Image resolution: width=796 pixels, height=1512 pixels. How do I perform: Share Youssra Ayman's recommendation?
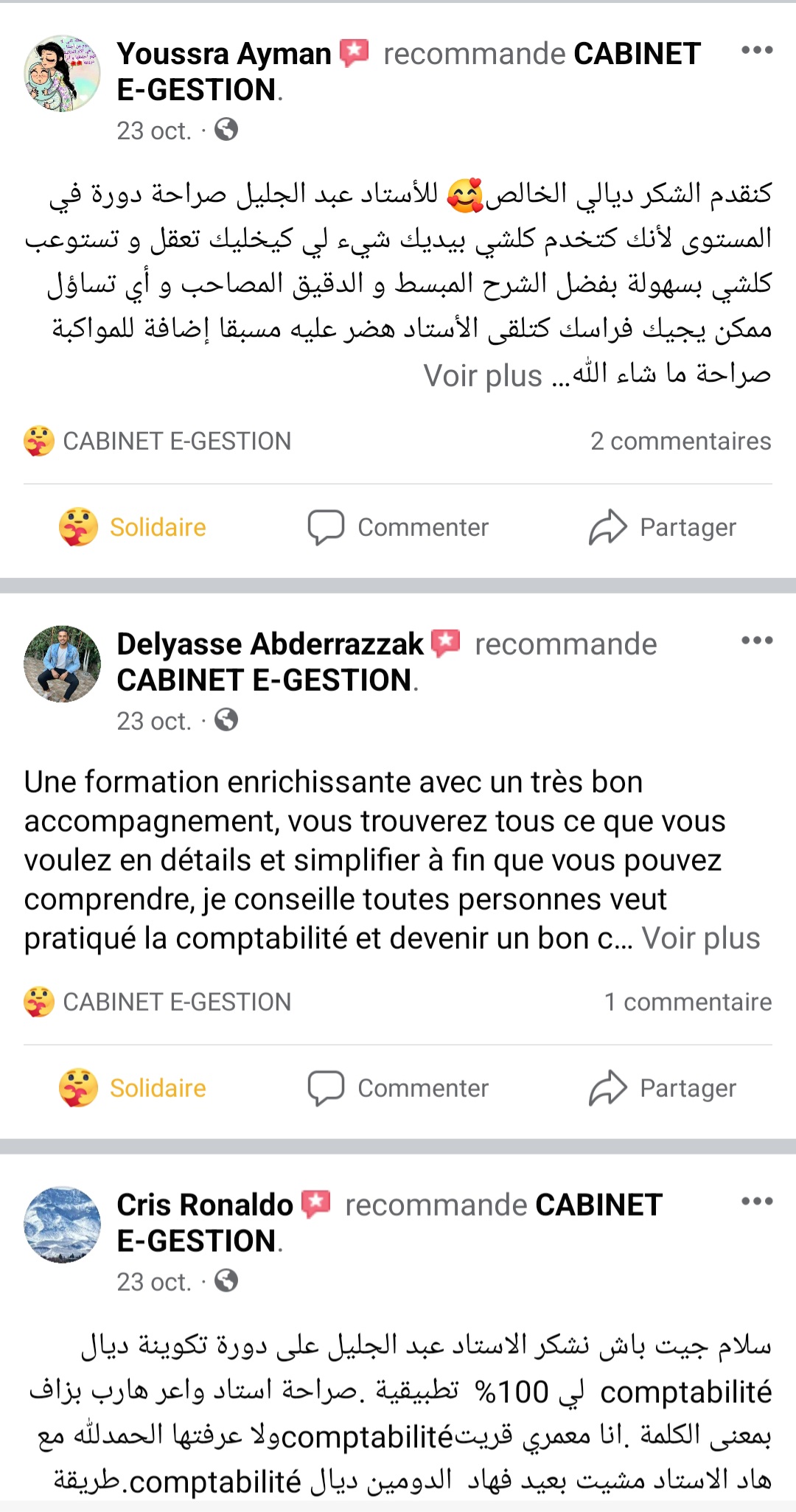663,527
